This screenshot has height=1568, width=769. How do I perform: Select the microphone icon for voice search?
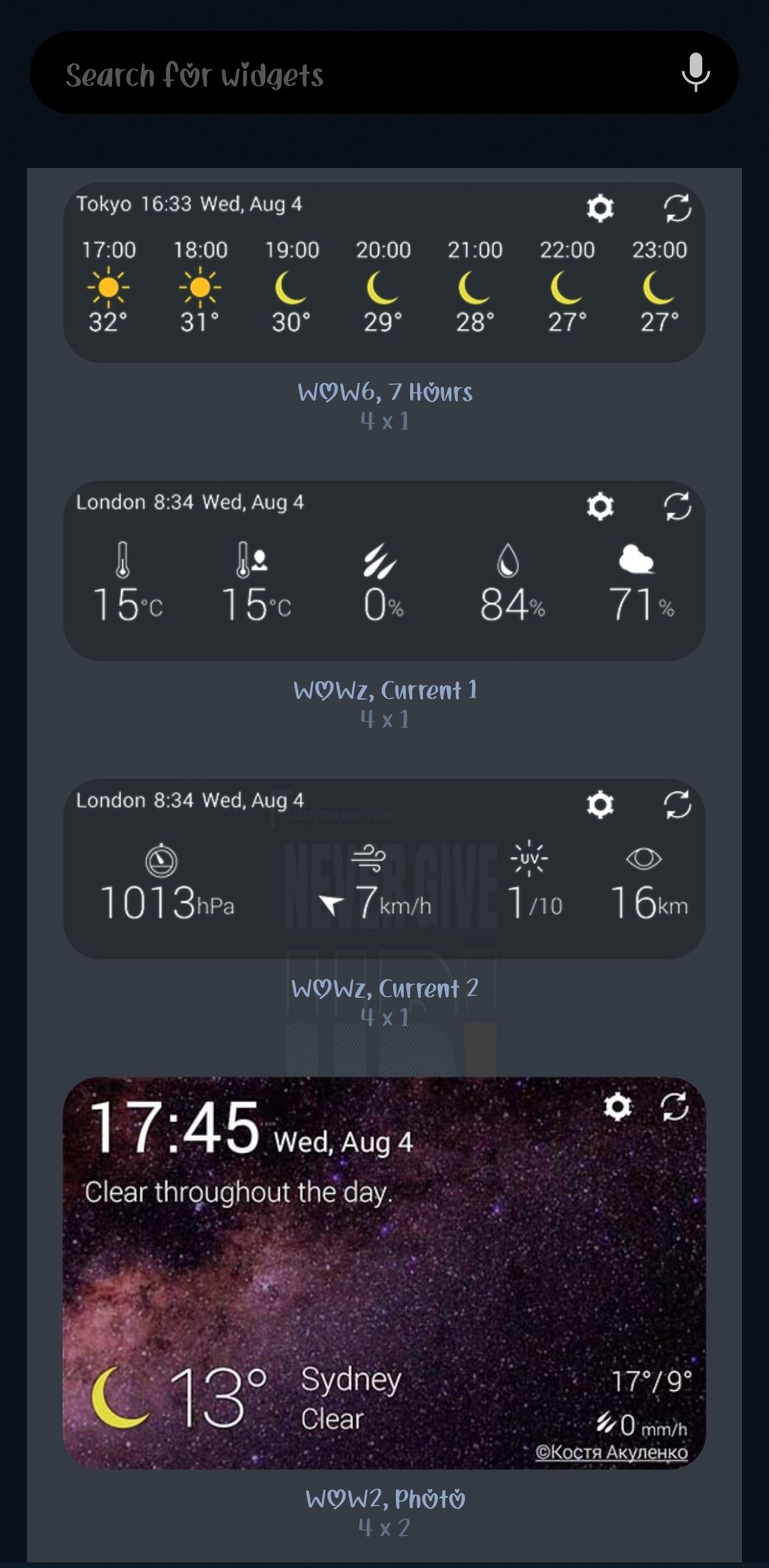pyautogui.click(x=694, y=75)
